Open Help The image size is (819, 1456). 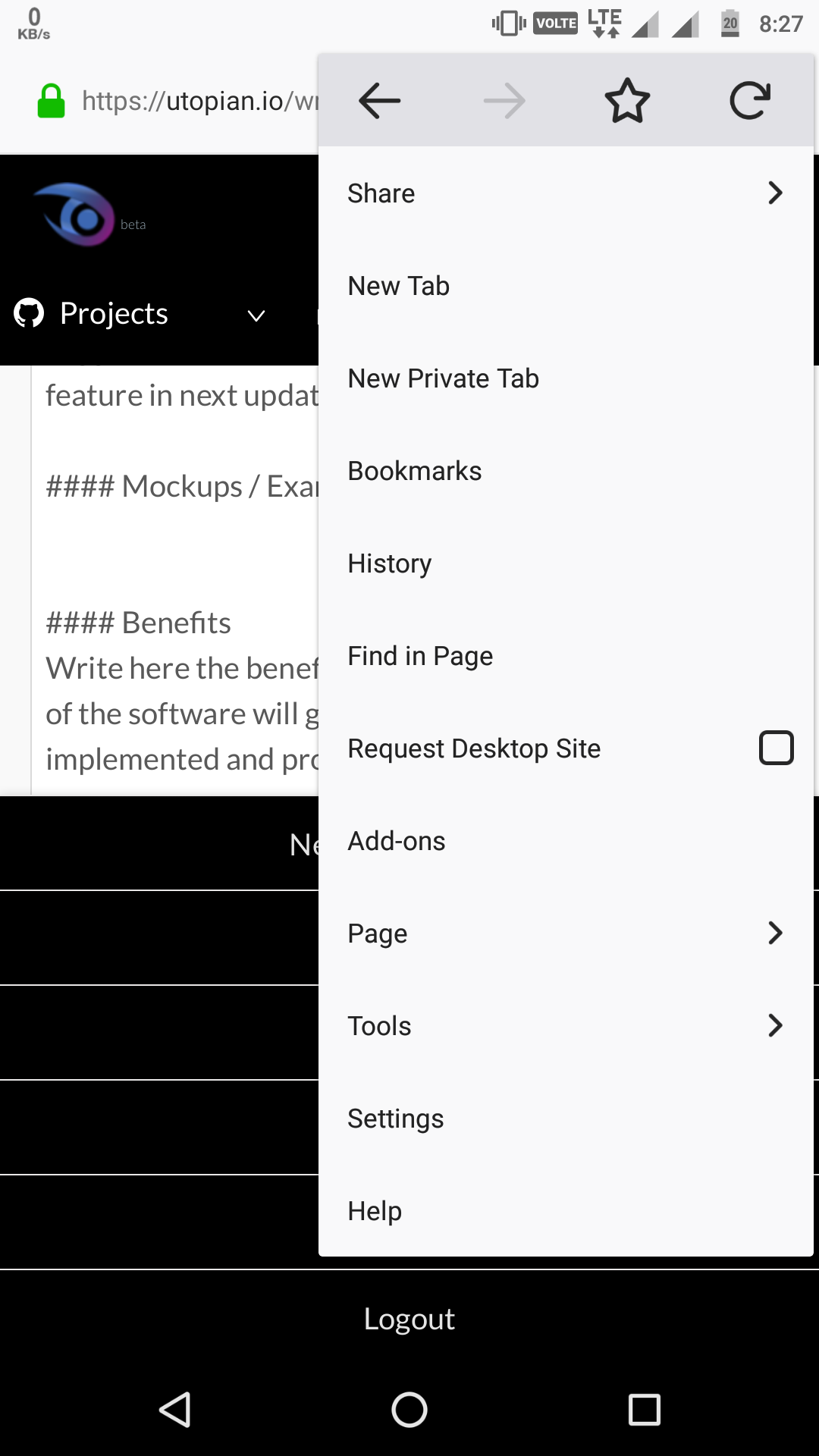coord(566,1211)
